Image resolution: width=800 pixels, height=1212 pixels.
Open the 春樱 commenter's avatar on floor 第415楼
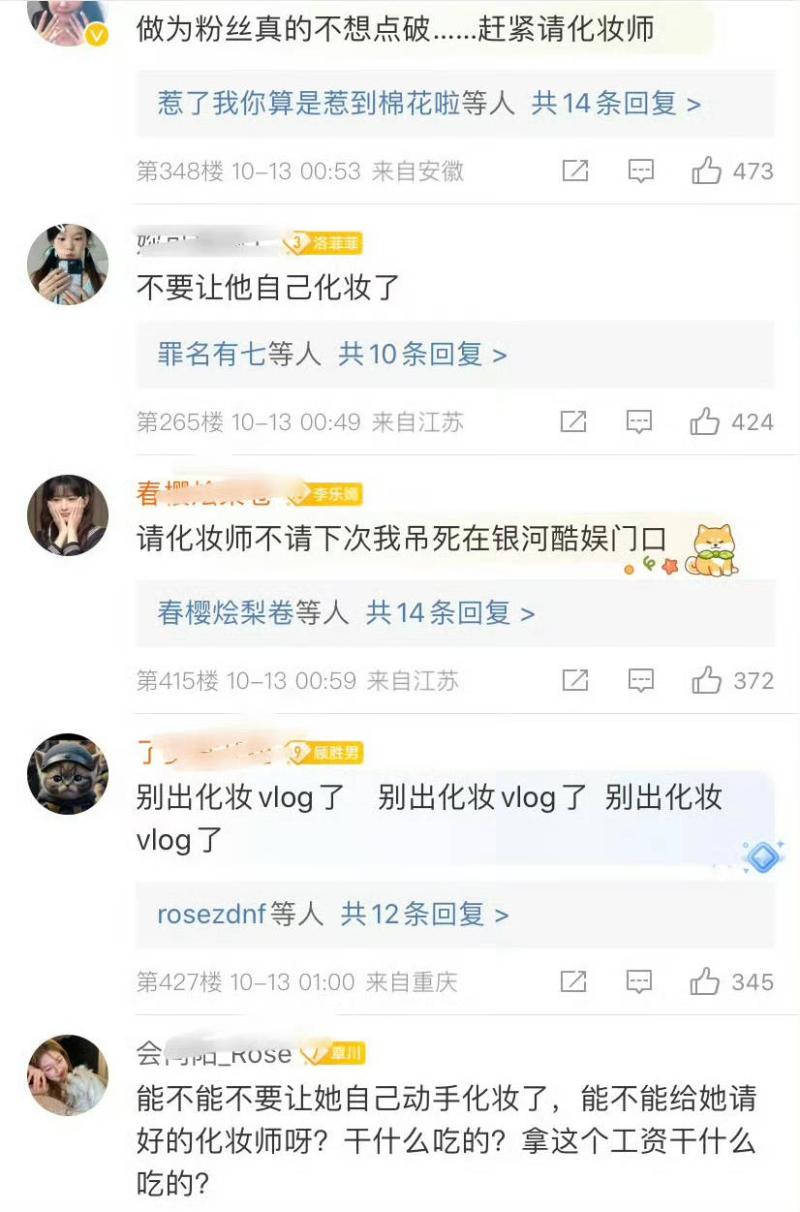click(67, 515)
